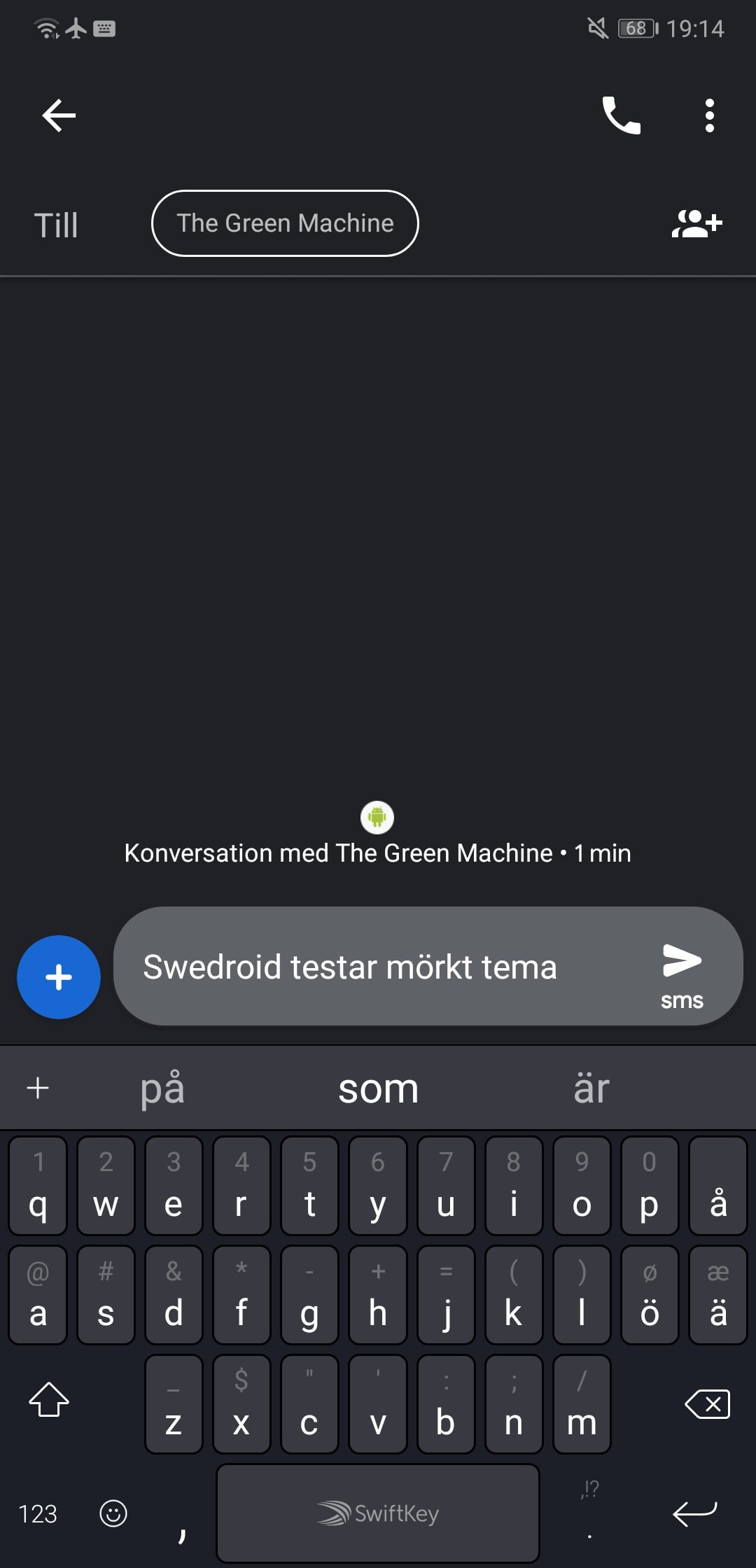Go back with the arrow icon

pos(59,115)
